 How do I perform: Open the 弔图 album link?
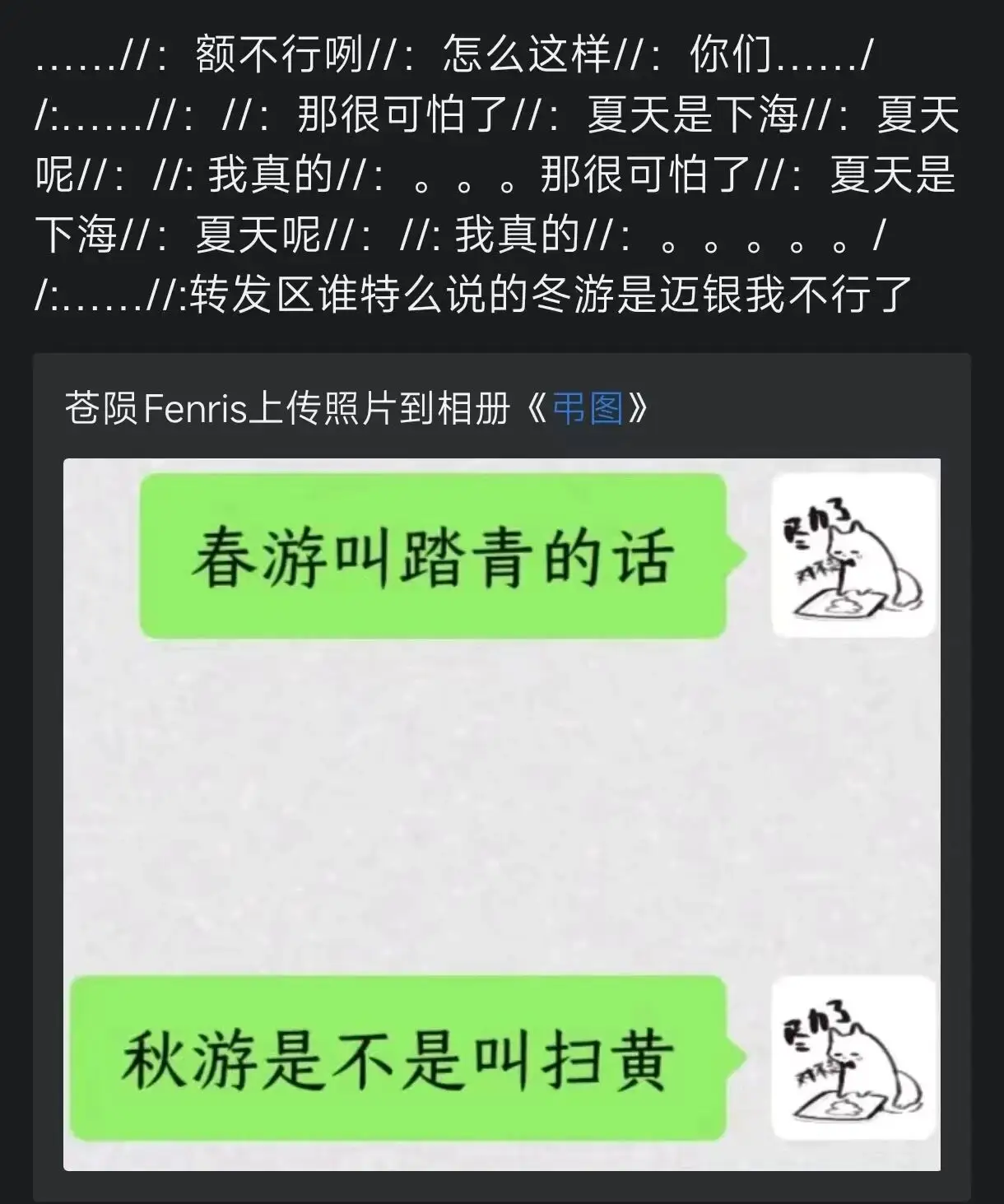tap(588, 407)
